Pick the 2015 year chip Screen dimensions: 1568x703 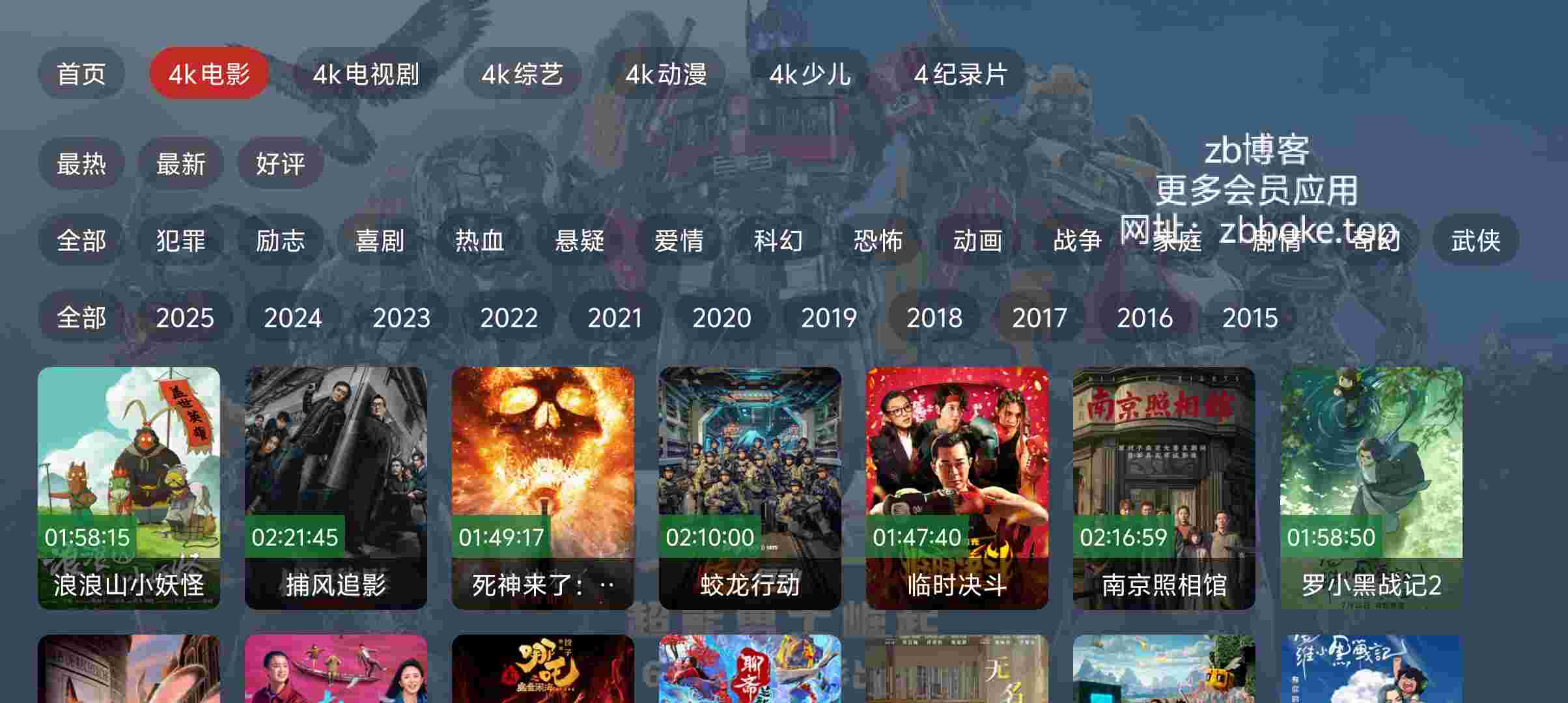1250,317
